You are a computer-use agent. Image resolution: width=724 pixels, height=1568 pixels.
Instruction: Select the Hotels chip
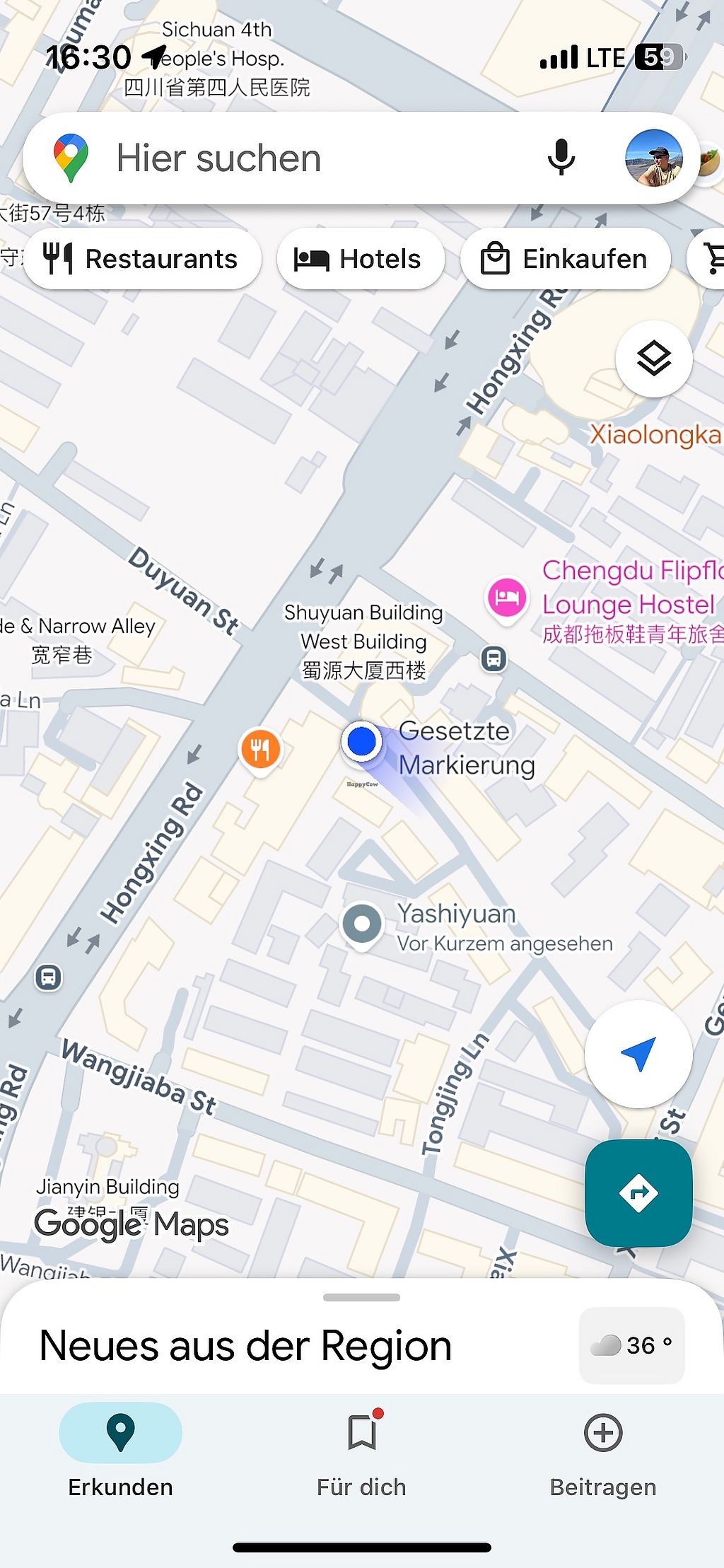[361, 259]
